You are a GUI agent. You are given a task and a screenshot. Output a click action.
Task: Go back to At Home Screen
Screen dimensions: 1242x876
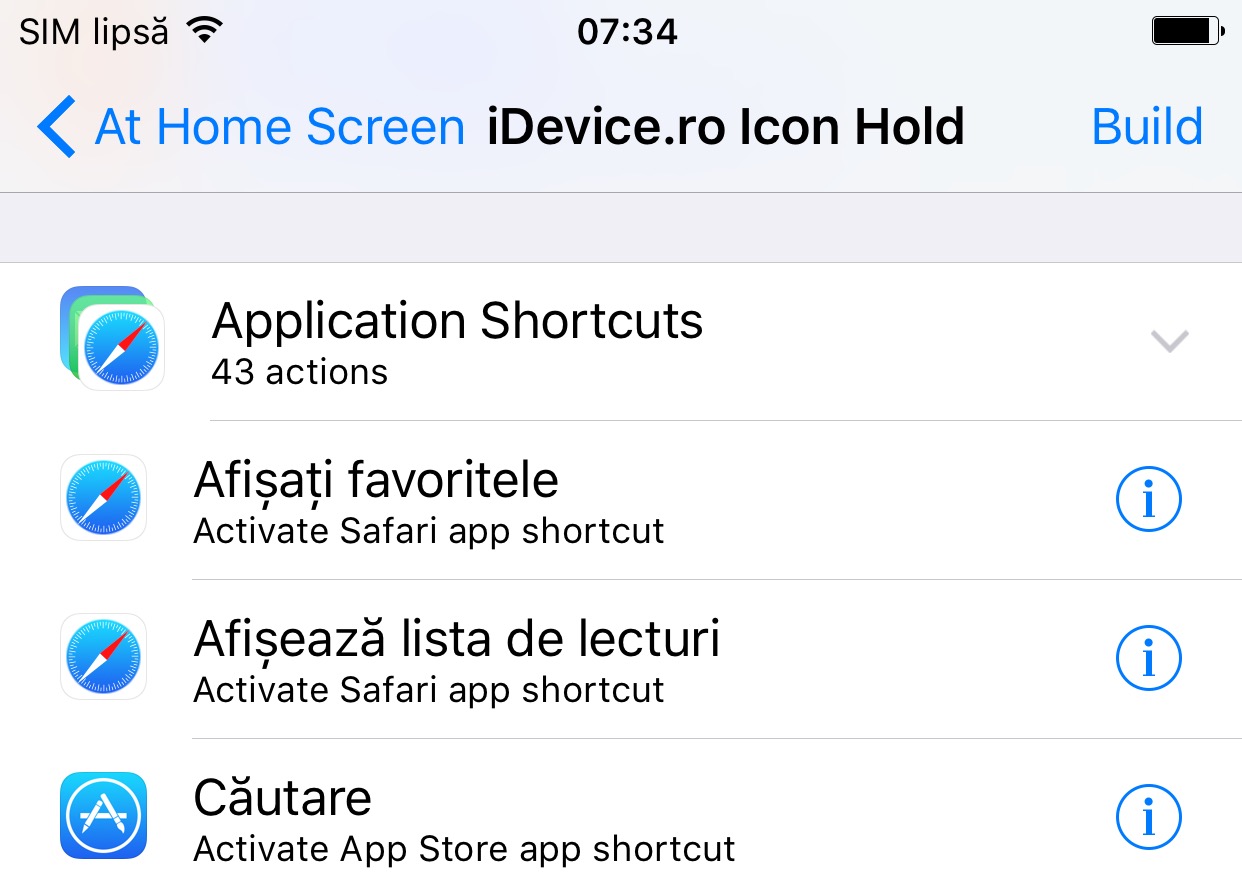click(x=250, y=128)
